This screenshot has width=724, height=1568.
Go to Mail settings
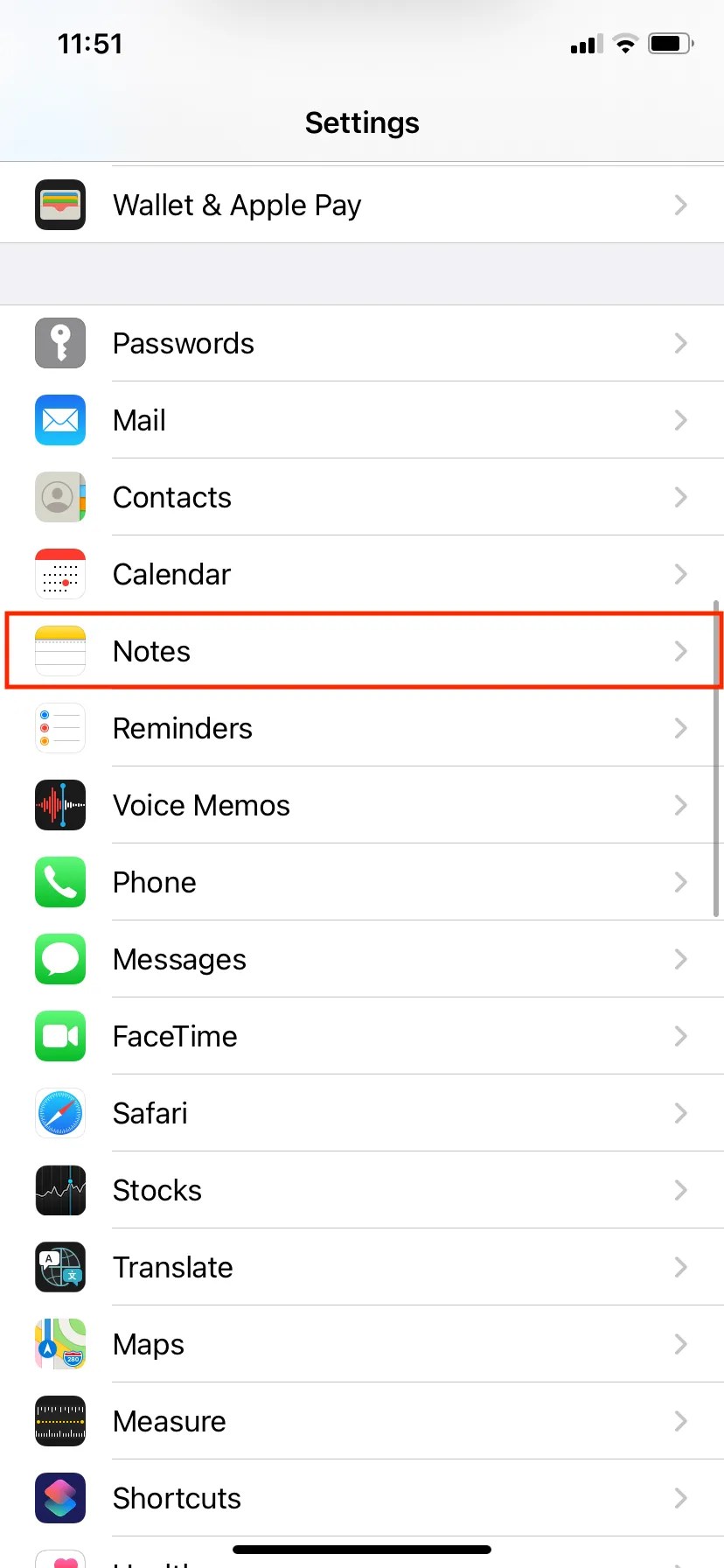coord(362,420)
